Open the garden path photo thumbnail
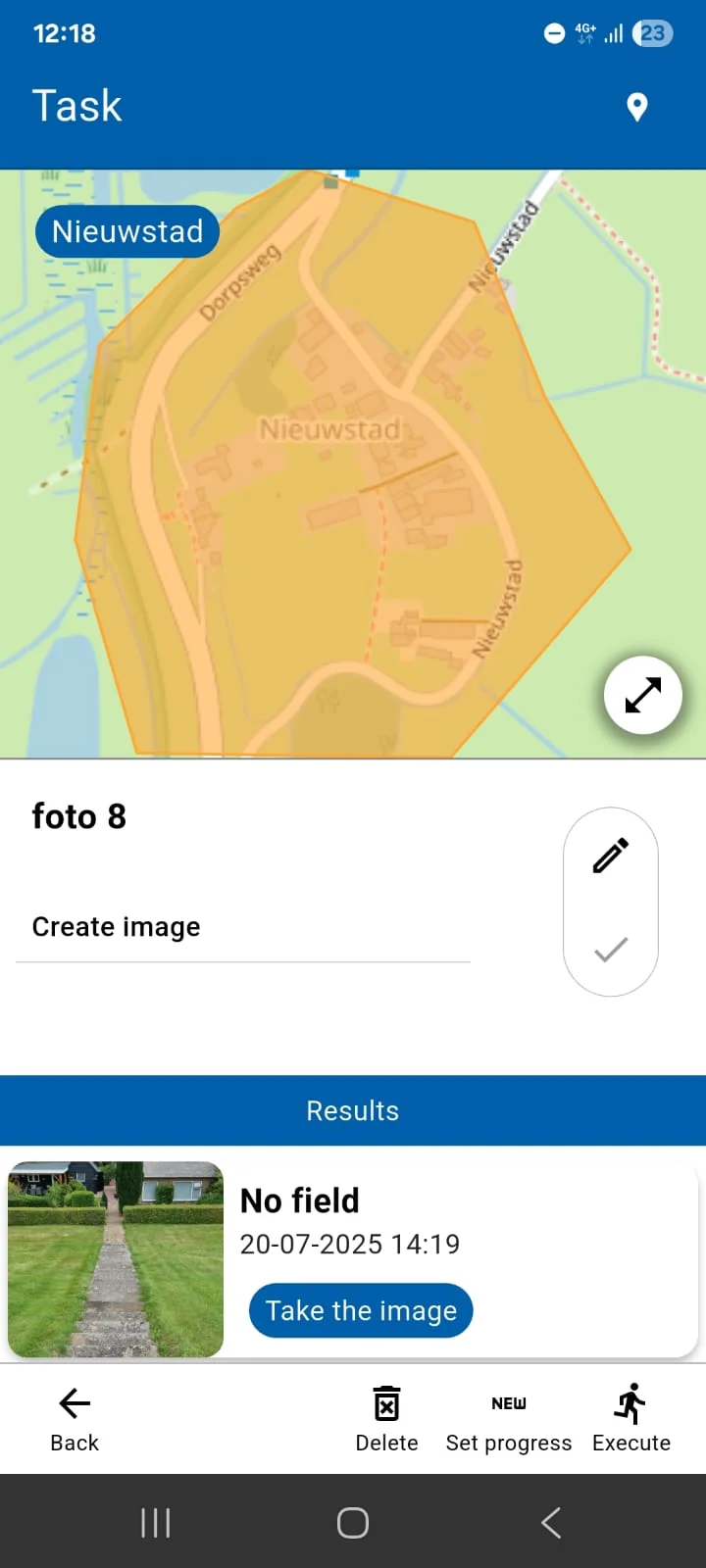 pyautogui.click(x=115, y=1260)
